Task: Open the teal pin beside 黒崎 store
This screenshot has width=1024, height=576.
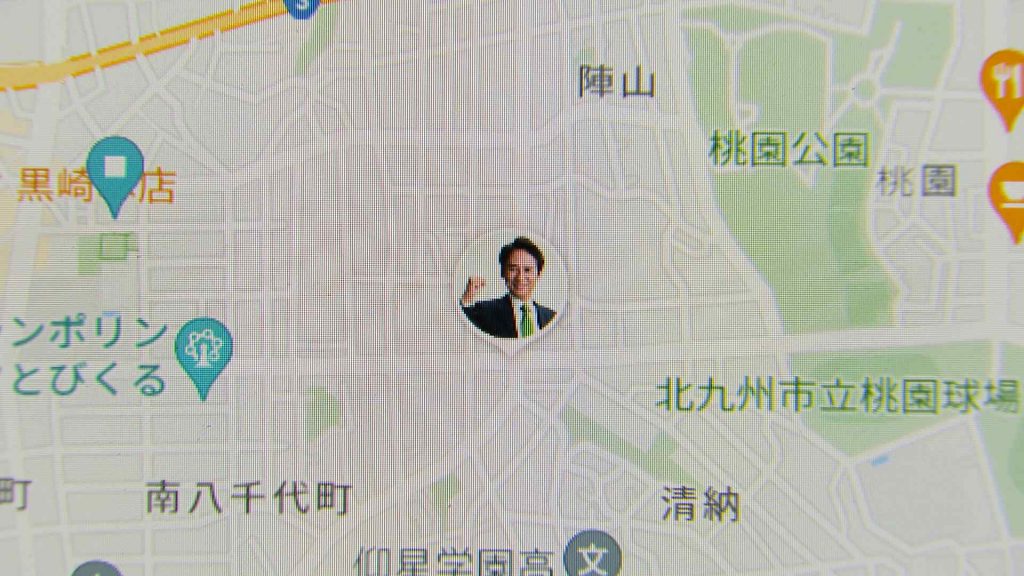Action: [x=116, y=170]
